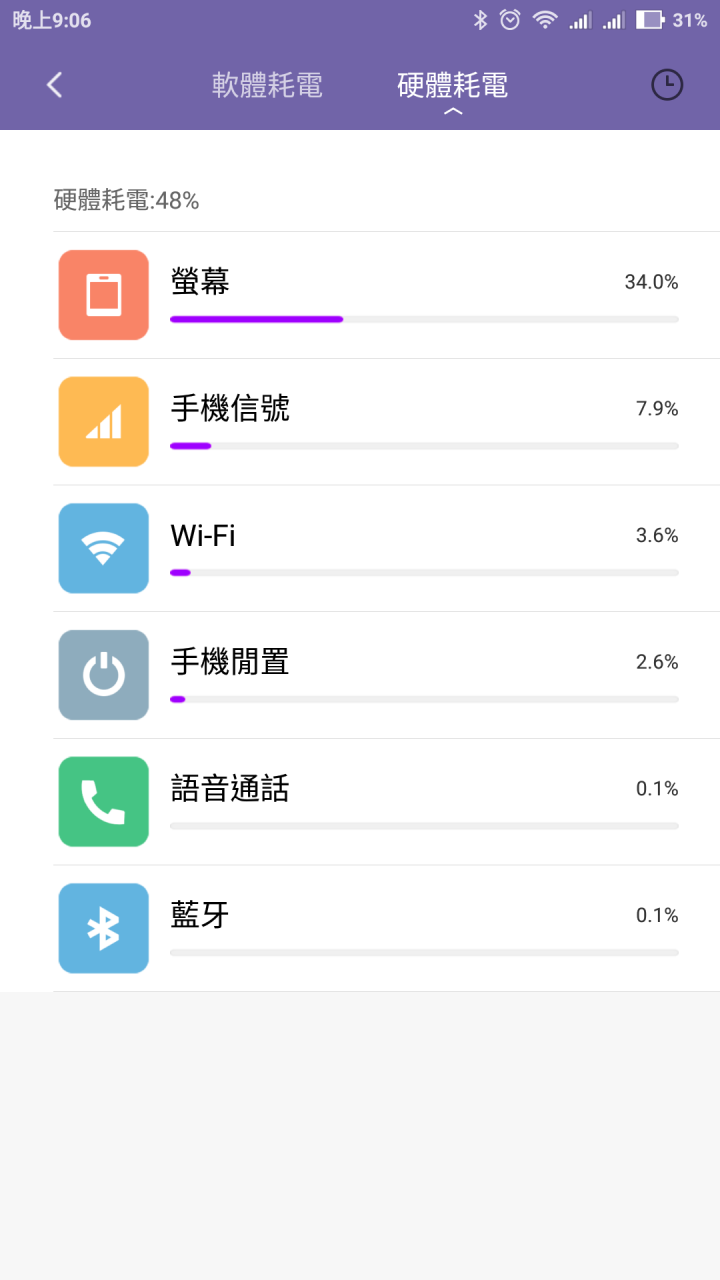
Task: Open the 藍牙 power usage row
Action: (x=386, y=928)
